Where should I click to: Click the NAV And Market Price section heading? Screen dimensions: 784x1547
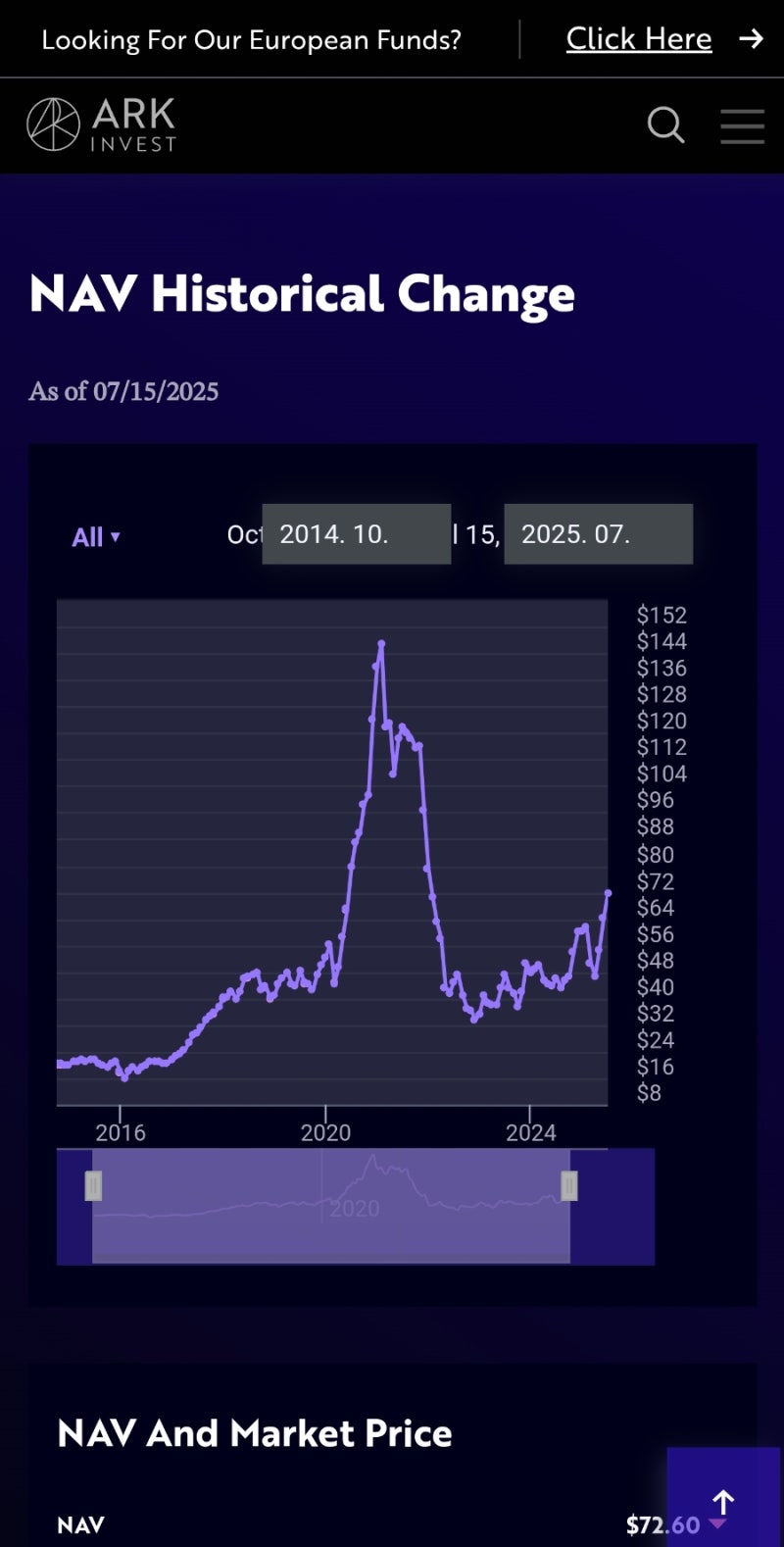click(x=255, y=1433)
